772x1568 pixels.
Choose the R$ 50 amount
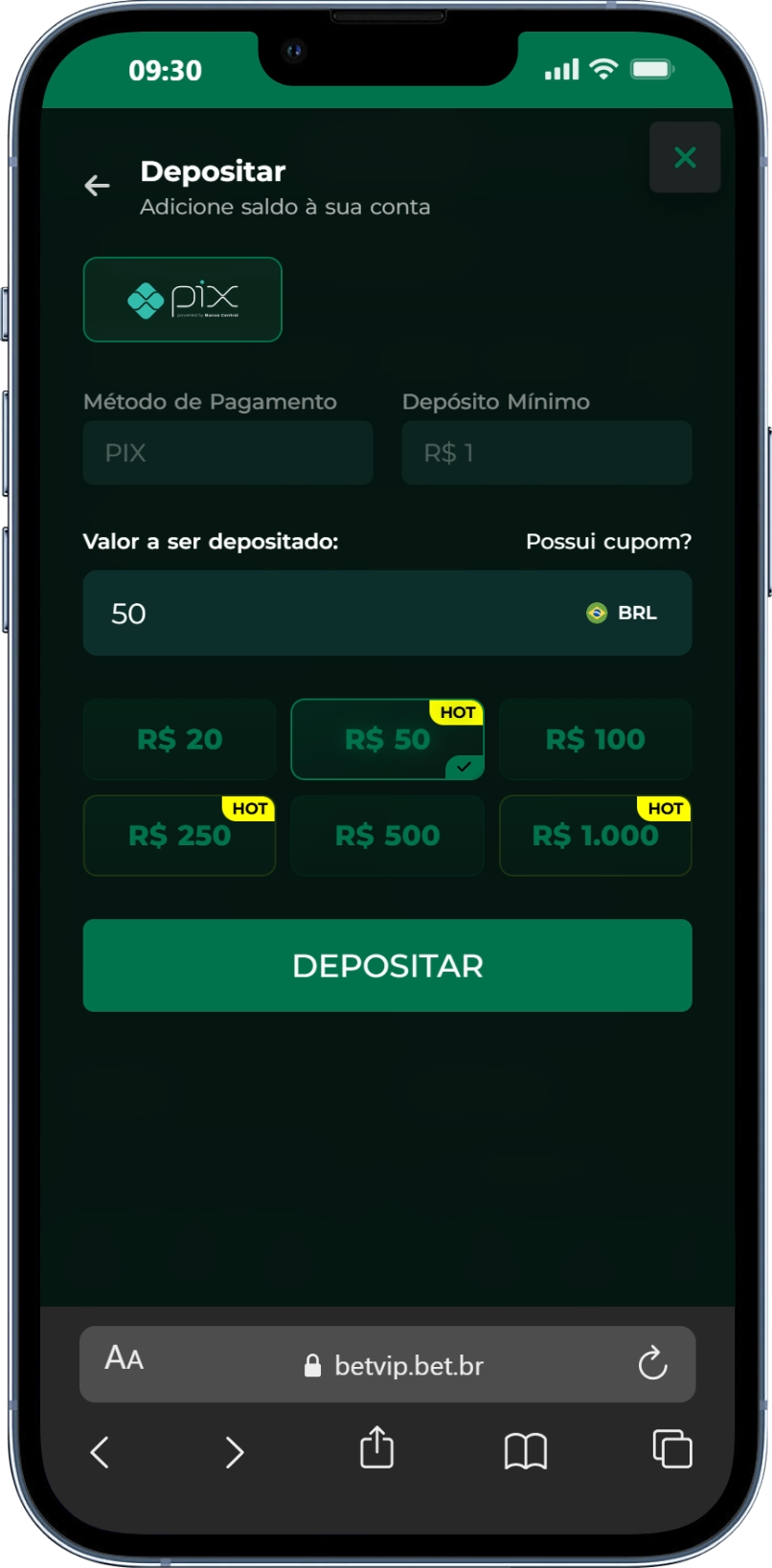click(387, 739)
